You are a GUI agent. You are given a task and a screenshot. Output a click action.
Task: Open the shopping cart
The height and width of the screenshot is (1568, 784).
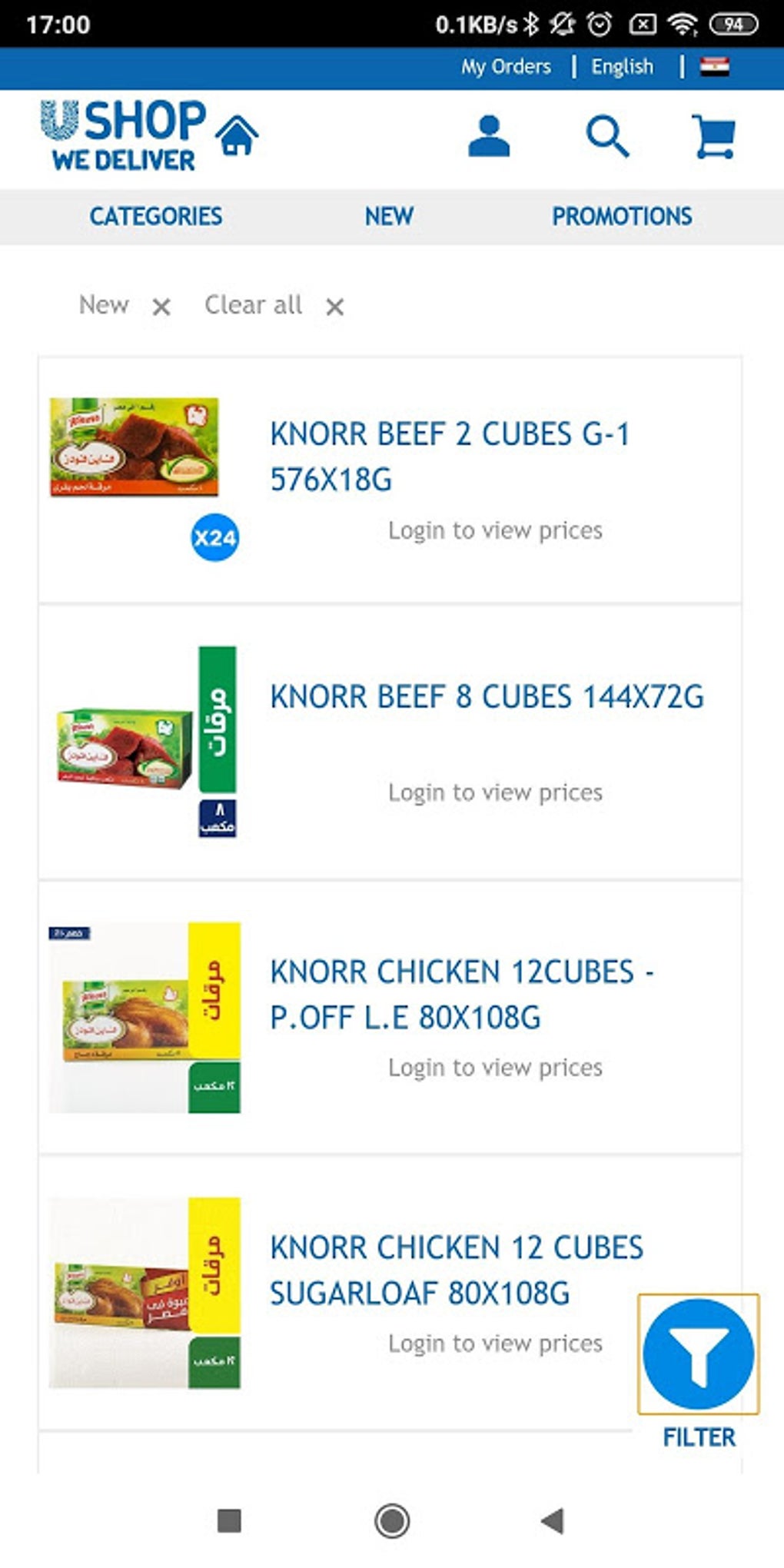(x=714, y=137)
